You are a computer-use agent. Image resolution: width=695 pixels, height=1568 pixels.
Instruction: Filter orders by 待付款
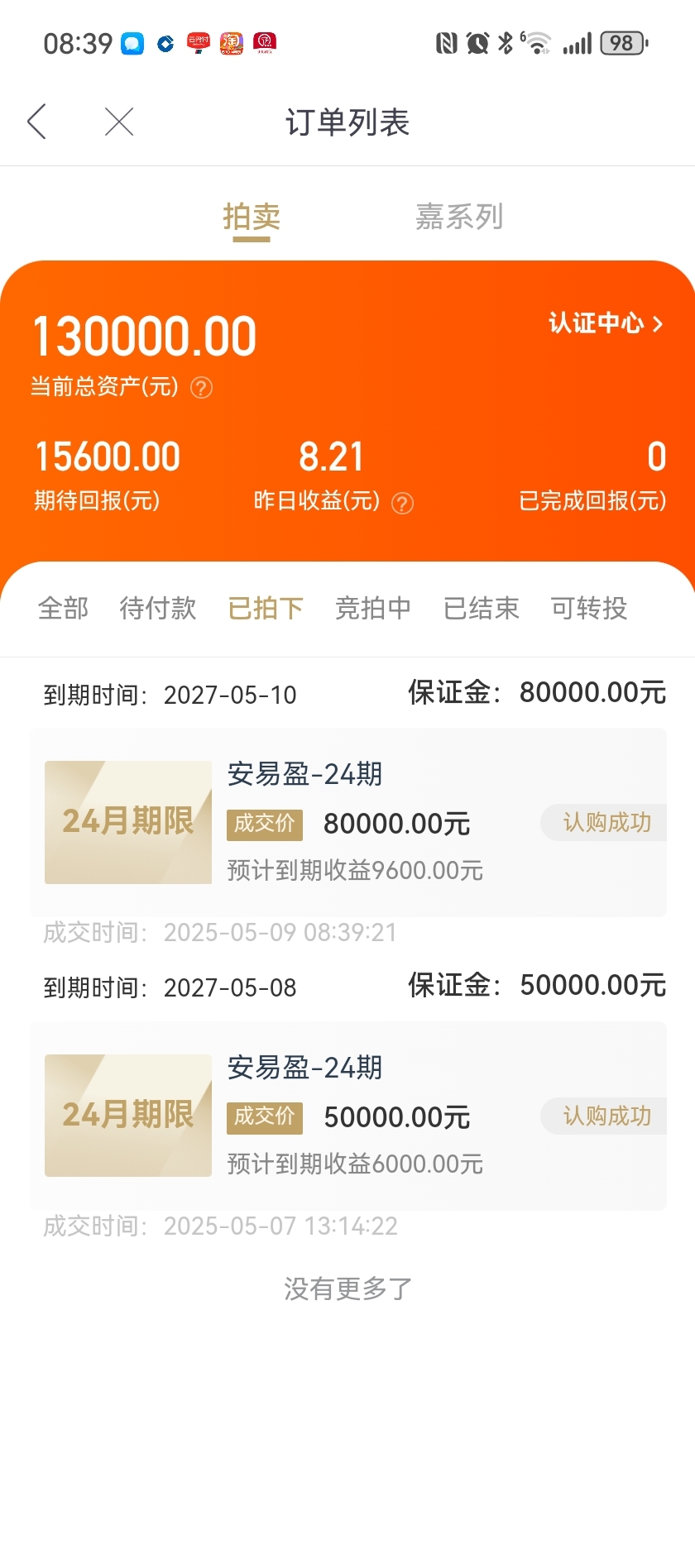158,609
